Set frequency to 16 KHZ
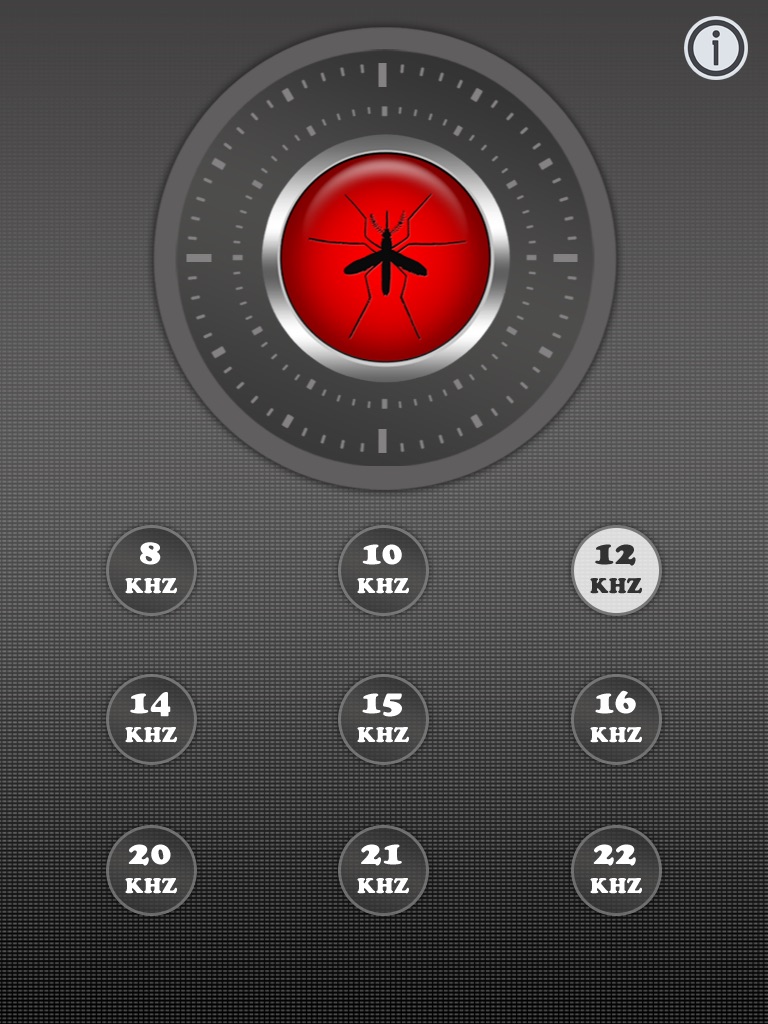The image size is (768, 1024). click(x=616, y=719)
